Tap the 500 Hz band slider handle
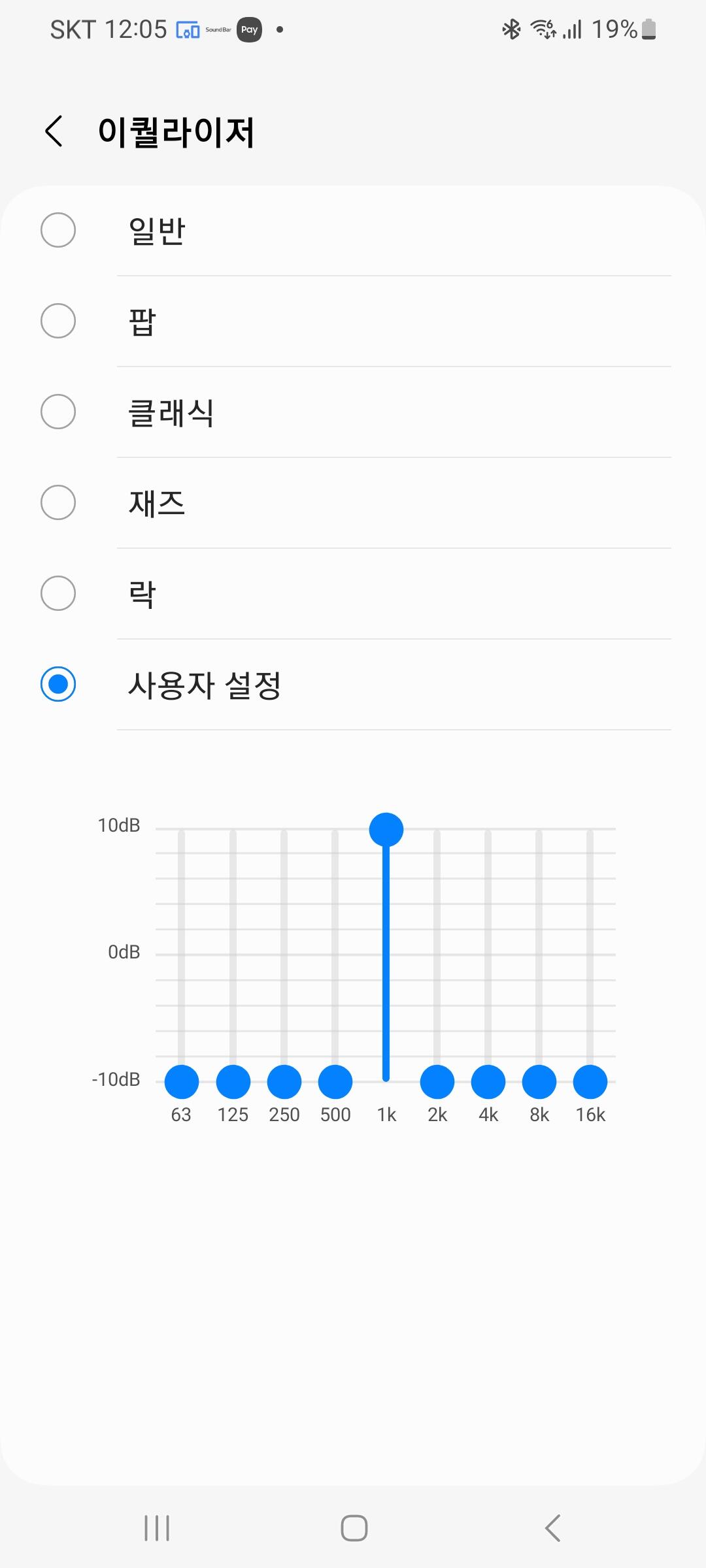Viewport: 706px width, 1568px height. coord(335,1082)
